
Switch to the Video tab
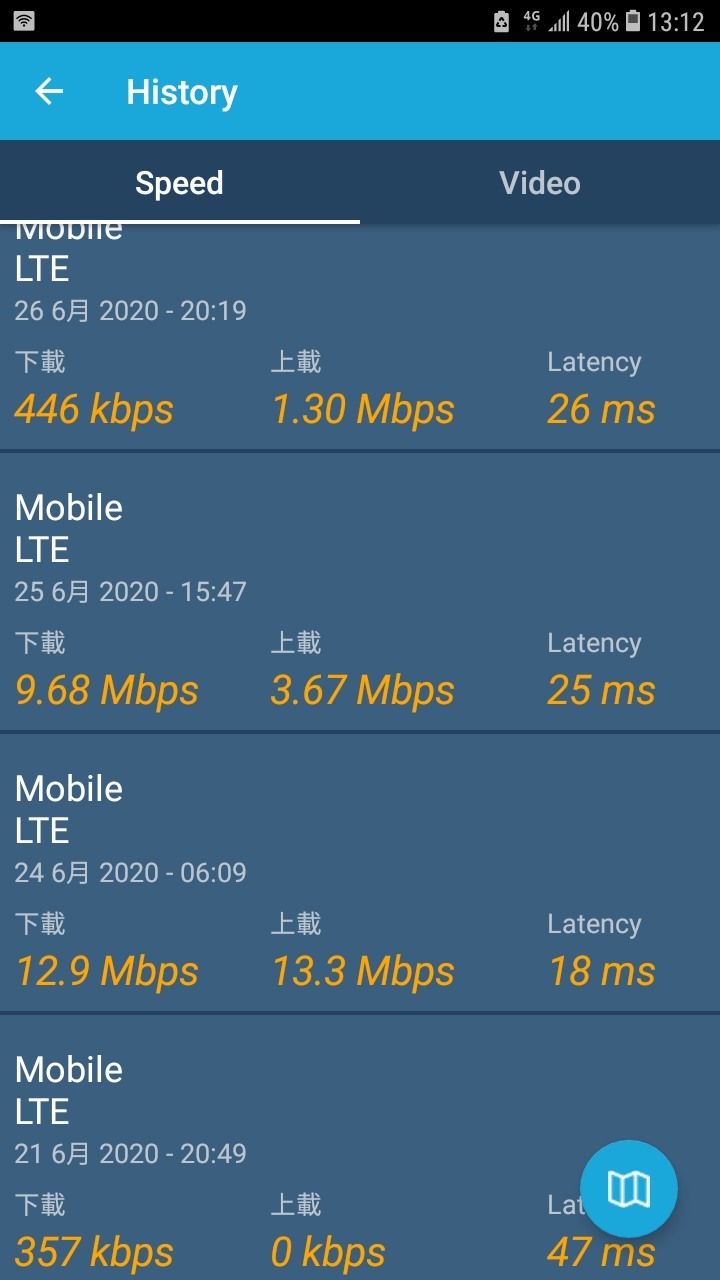tap(540, 183)
